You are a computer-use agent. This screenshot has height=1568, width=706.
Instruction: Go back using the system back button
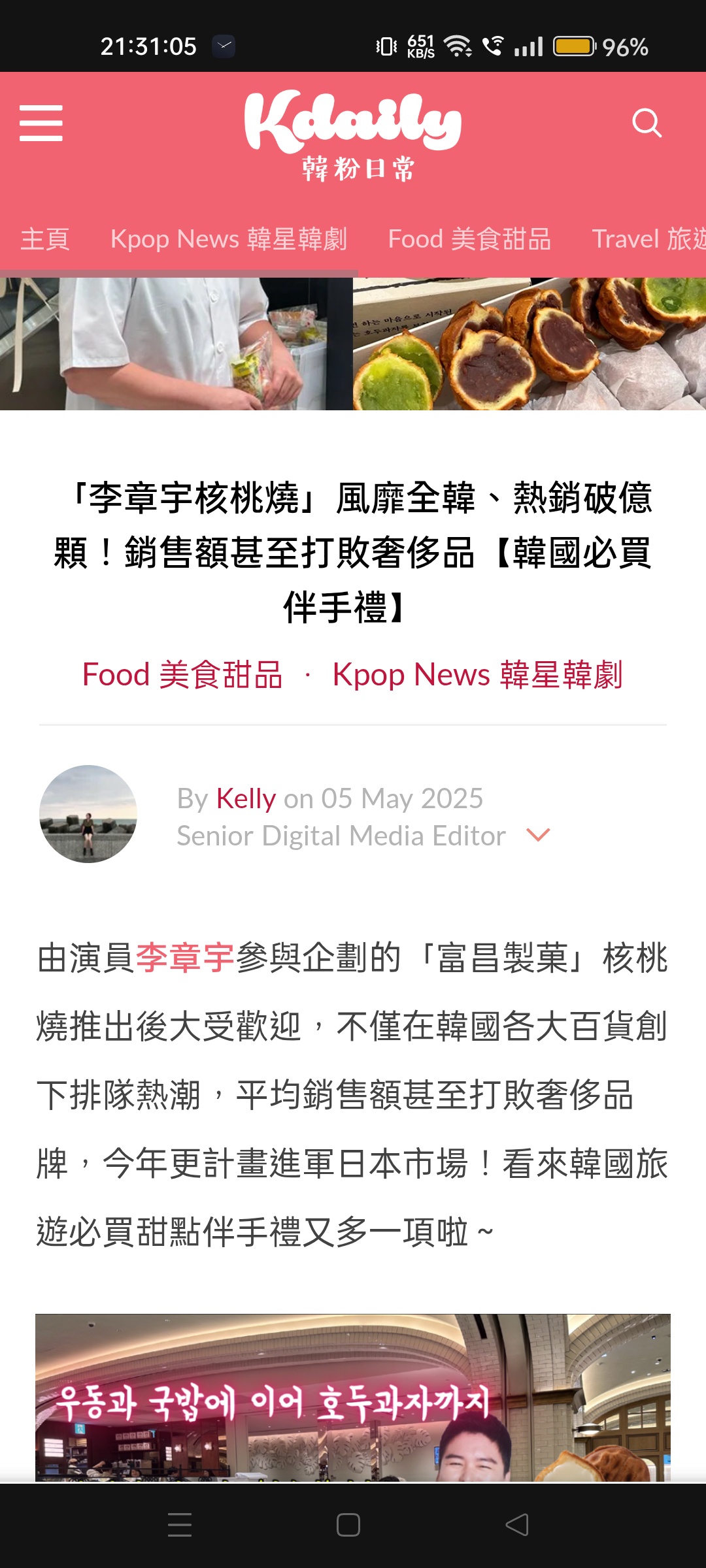(x=516, y=1525)
